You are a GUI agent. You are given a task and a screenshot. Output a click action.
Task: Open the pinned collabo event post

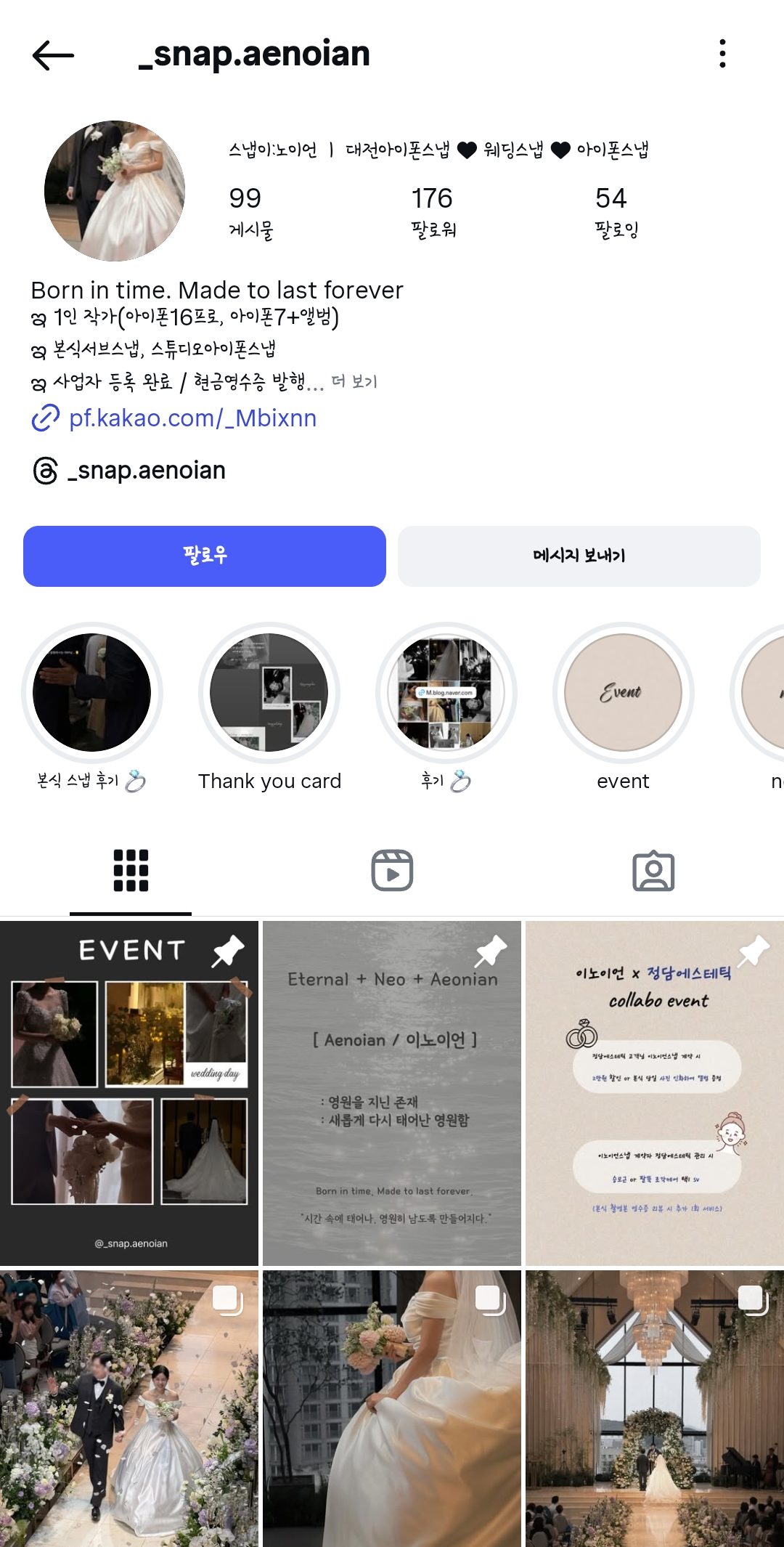[654, 1093]
